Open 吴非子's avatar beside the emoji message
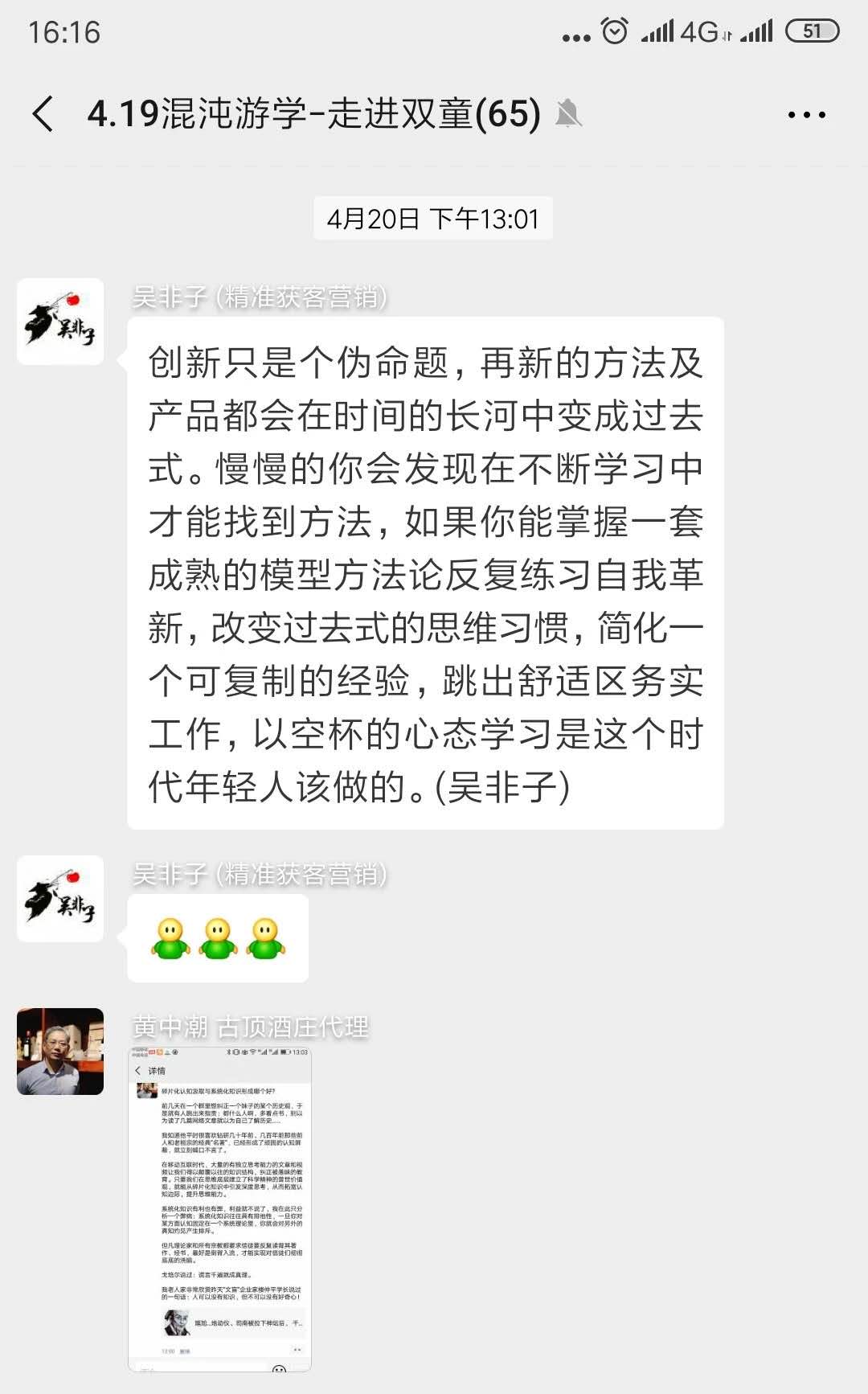This screenshot has width=868, height=1394. [60, 899]
